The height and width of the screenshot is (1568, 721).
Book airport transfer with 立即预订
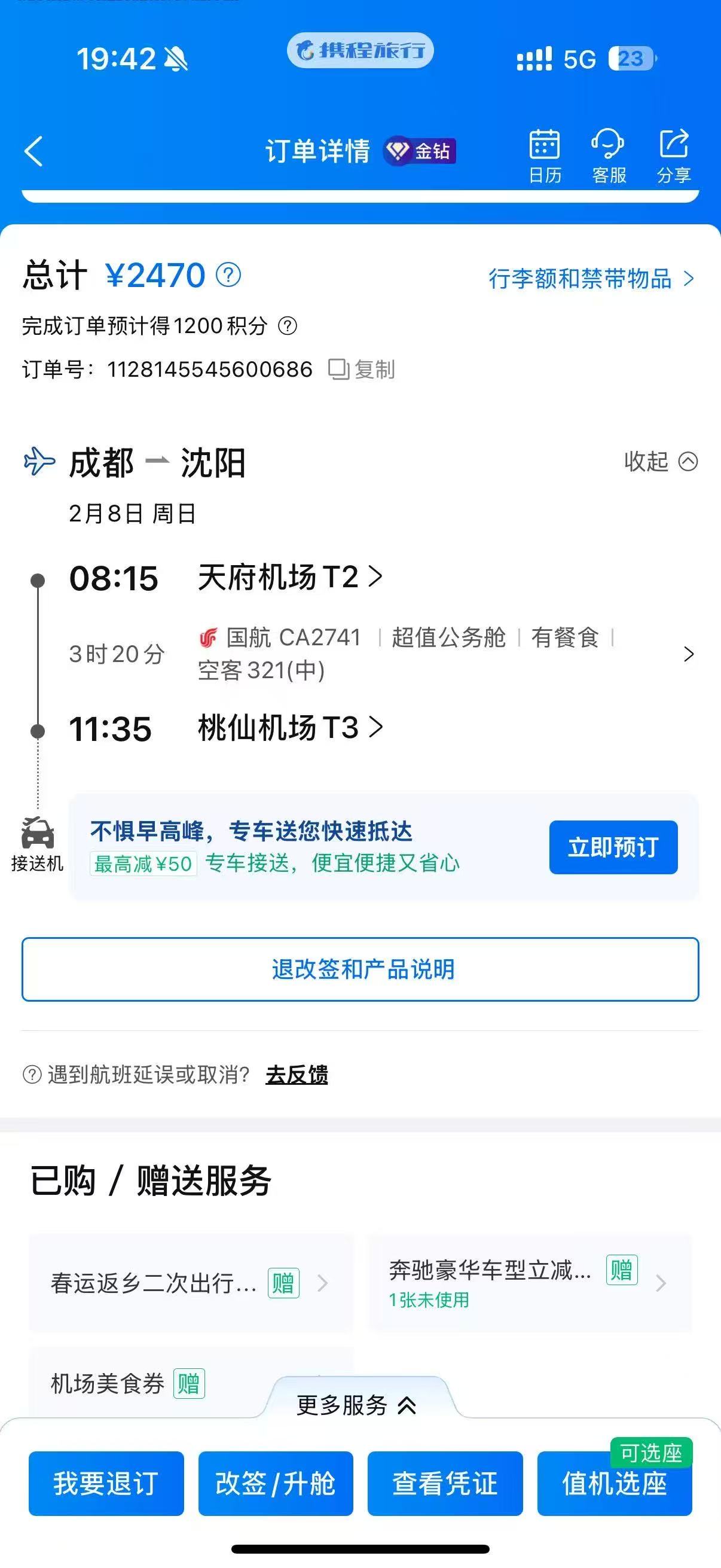click(613, 847)
